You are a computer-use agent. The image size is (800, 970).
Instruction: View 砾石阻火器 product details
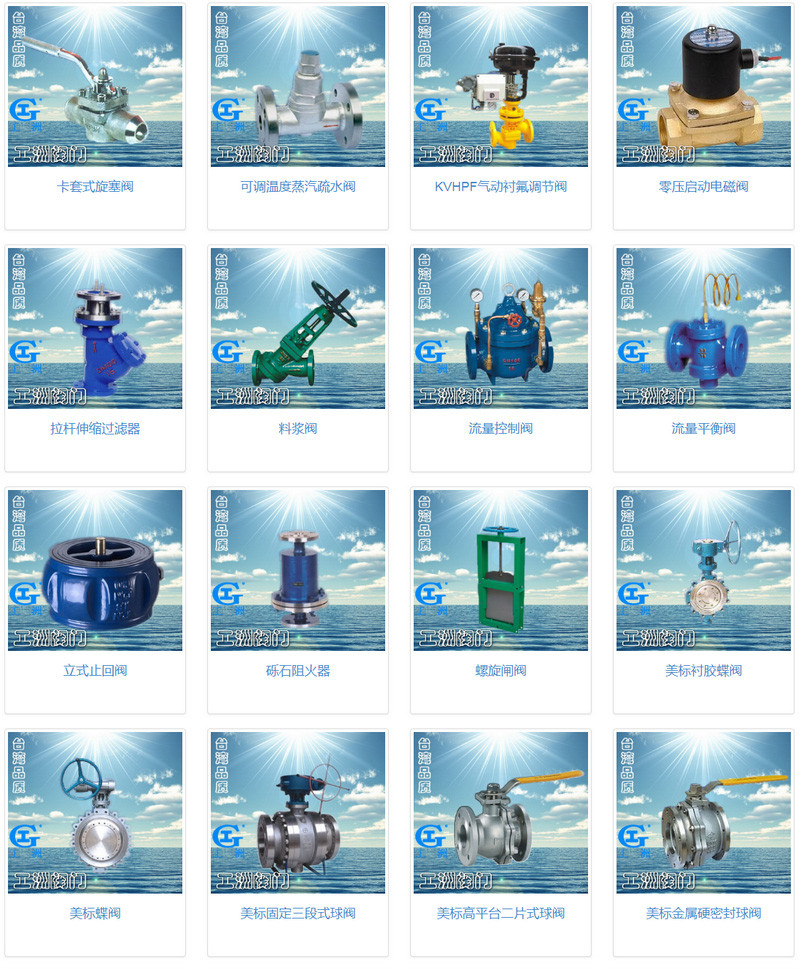click(298, 571)
